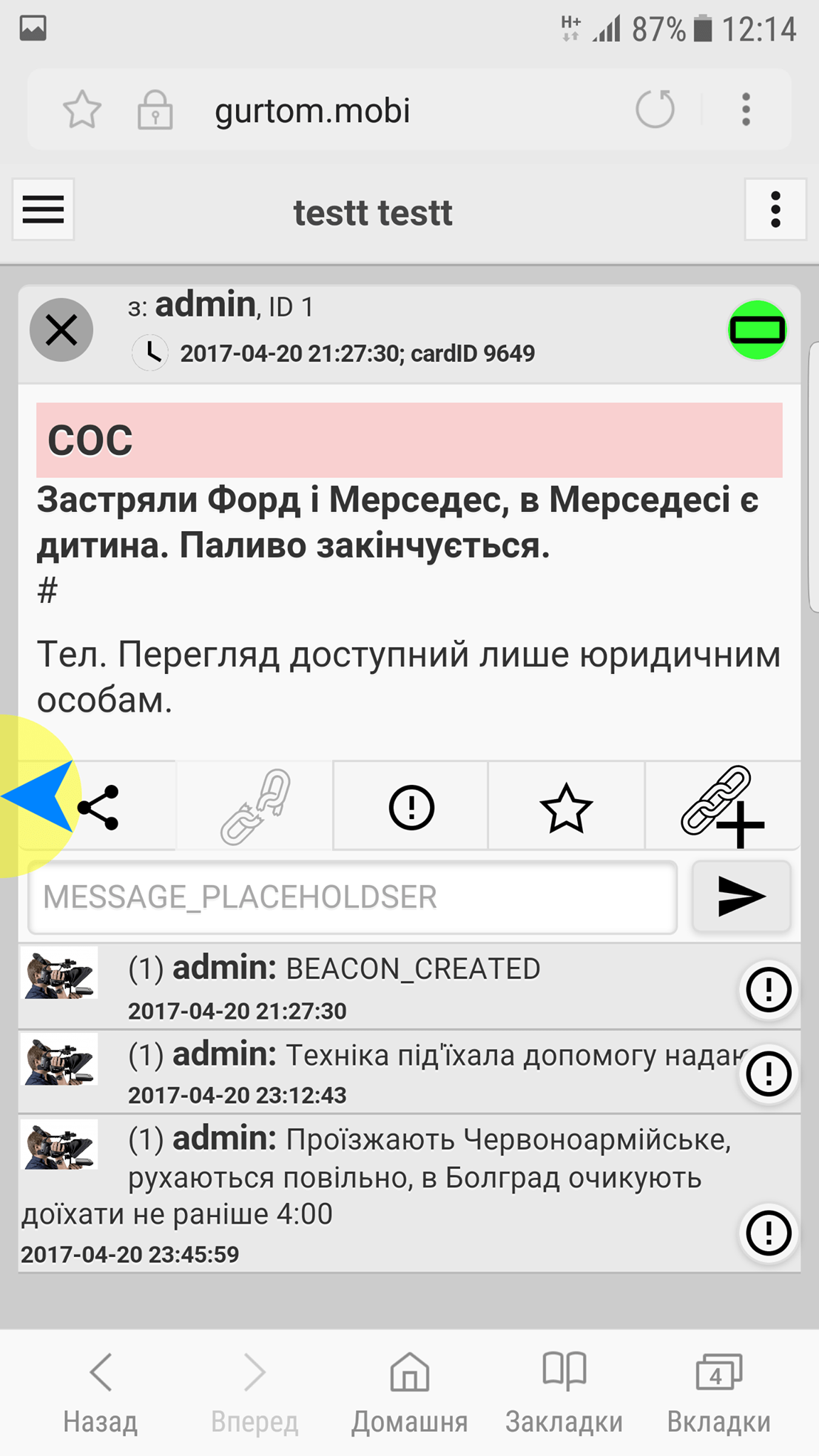Send the message with the arrow button
The image size is (819, 1456).
[x=742, y=896]
